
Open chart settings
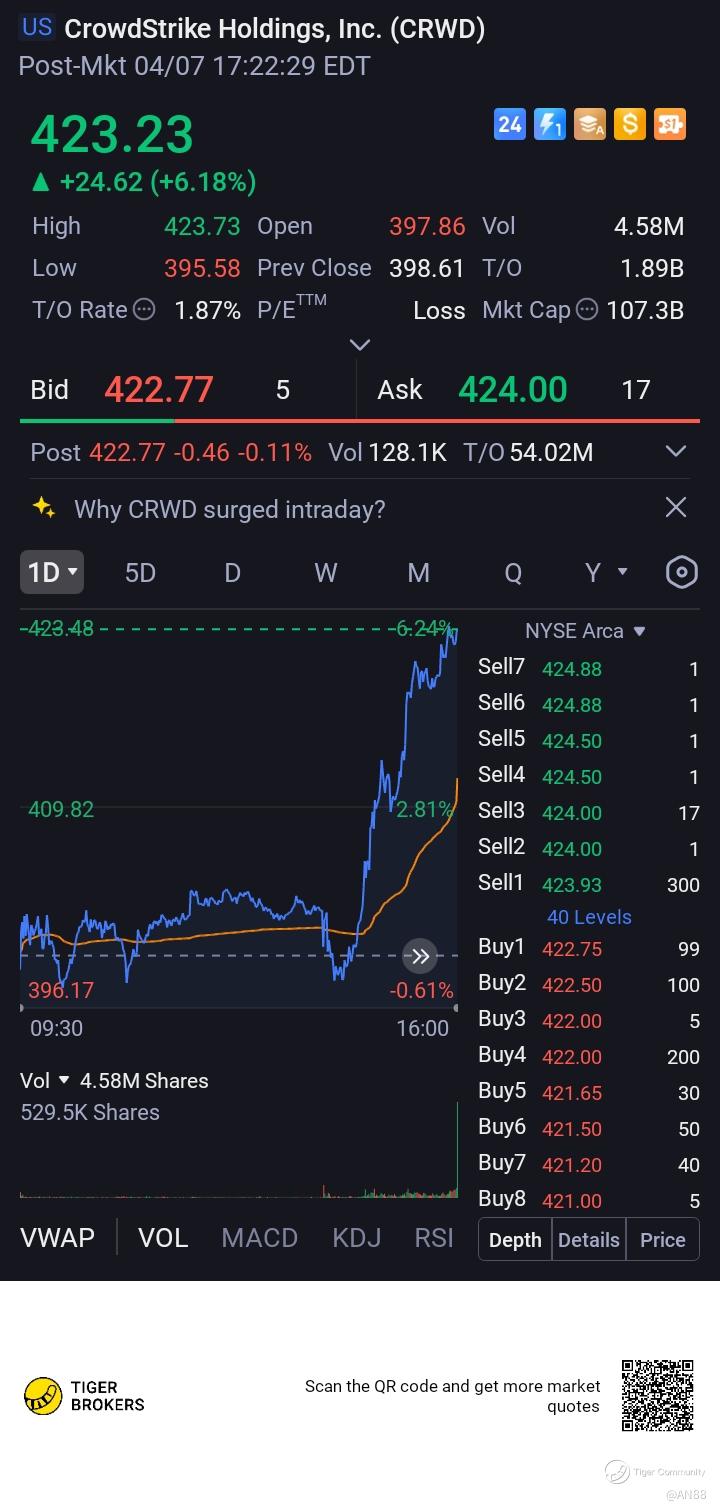(x=681, y=572)
